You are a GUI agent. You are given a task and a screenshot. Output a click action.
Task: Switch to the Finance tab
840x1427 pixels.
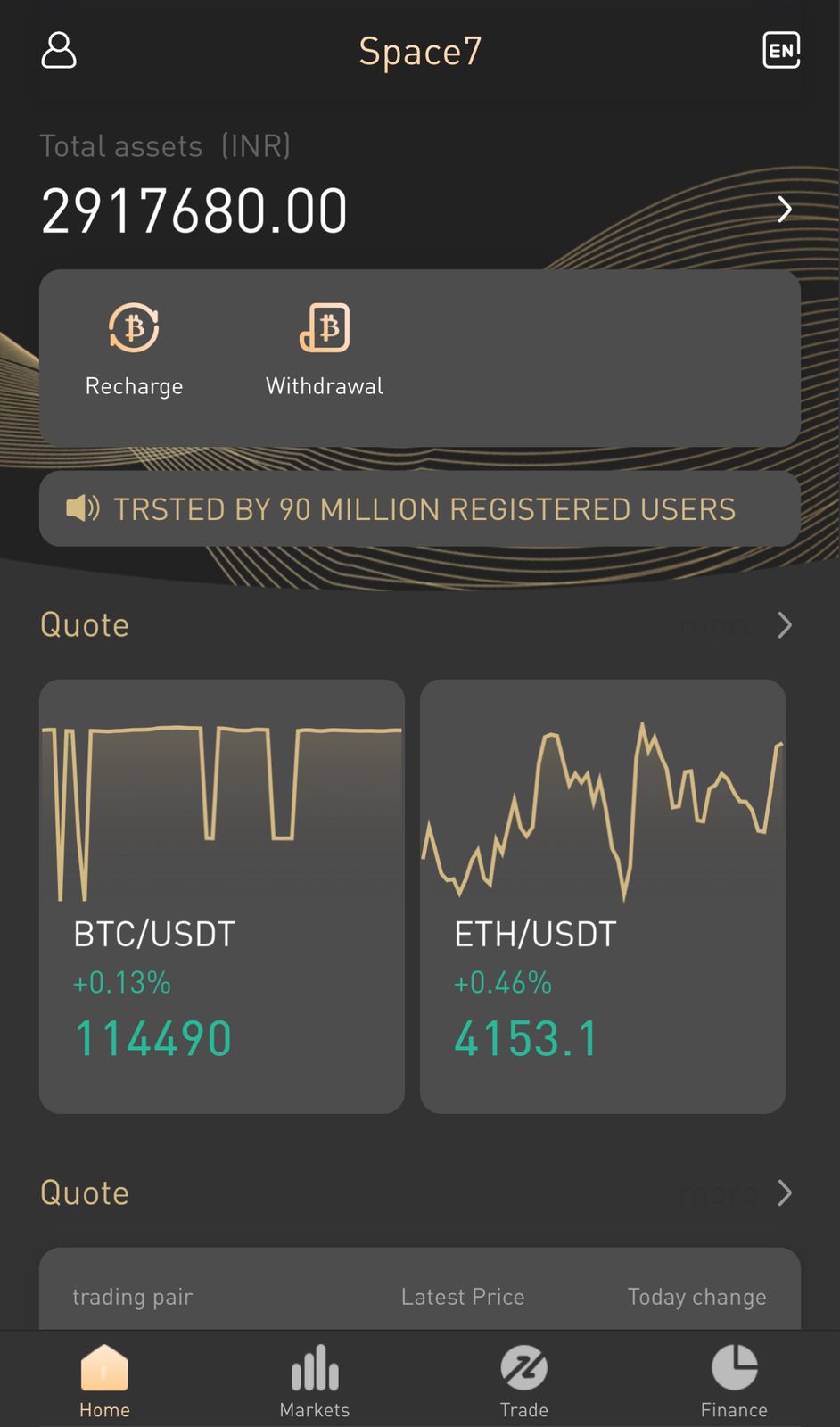tap(734, 1381)
